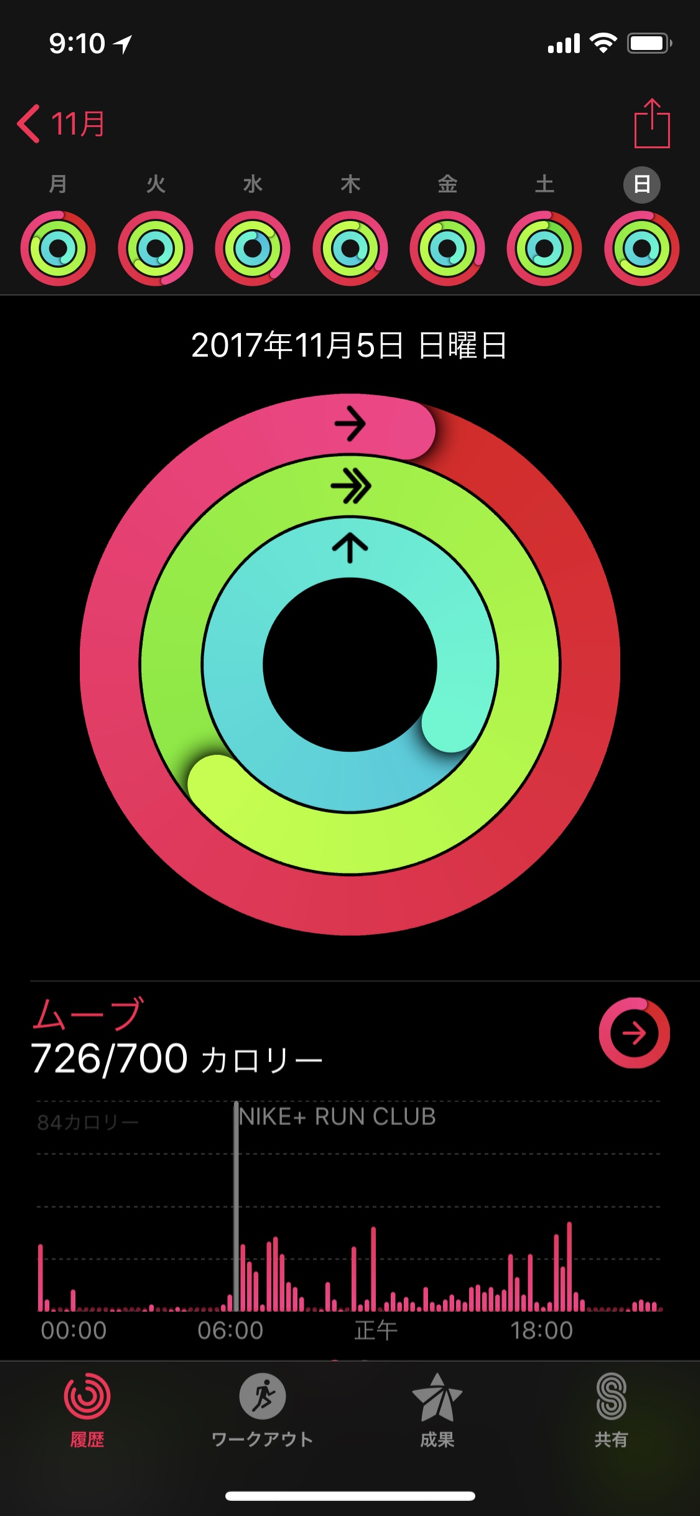Select Thursday (木) activity rings
Image resolution: width=700 pixels, height=1516 pixels.
click(x=350, y=248)
